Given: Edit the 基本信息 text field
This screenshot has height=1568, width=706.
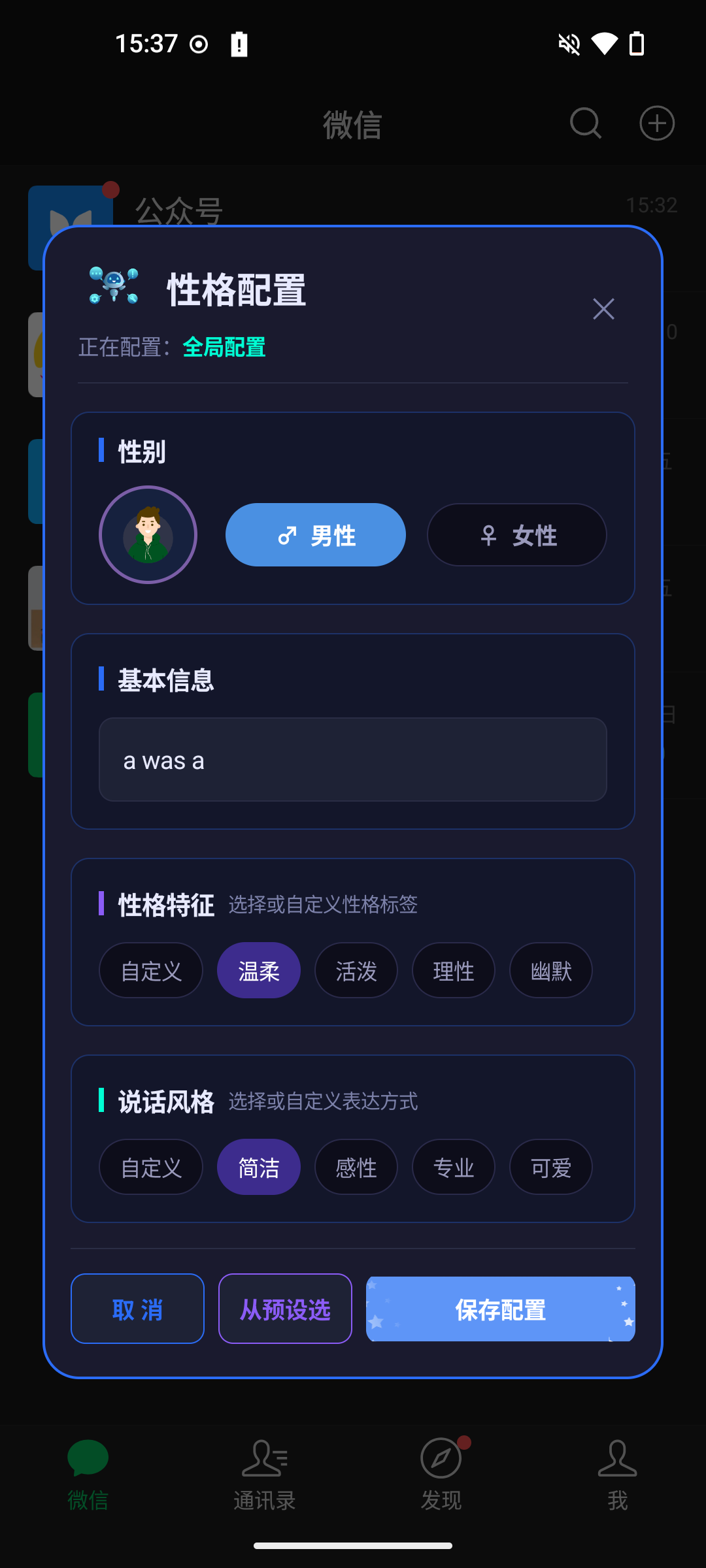Looking at the screenshot, I should click(x=353, y=760).
